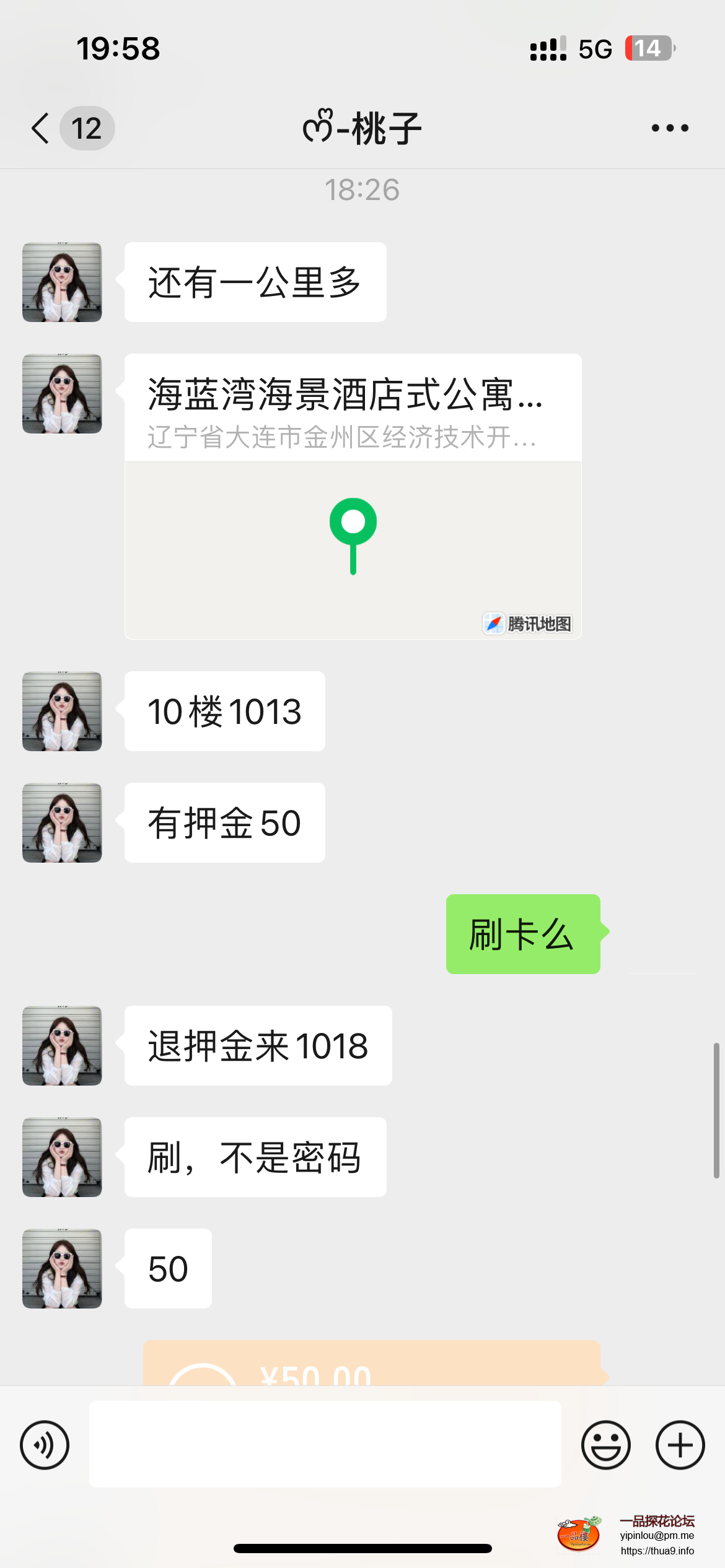Tap the 还有一公里多 message bubble
Image resolution: width=725 pixels, height=1568 pixels.
pyautogui.click(x=254, y=281)
